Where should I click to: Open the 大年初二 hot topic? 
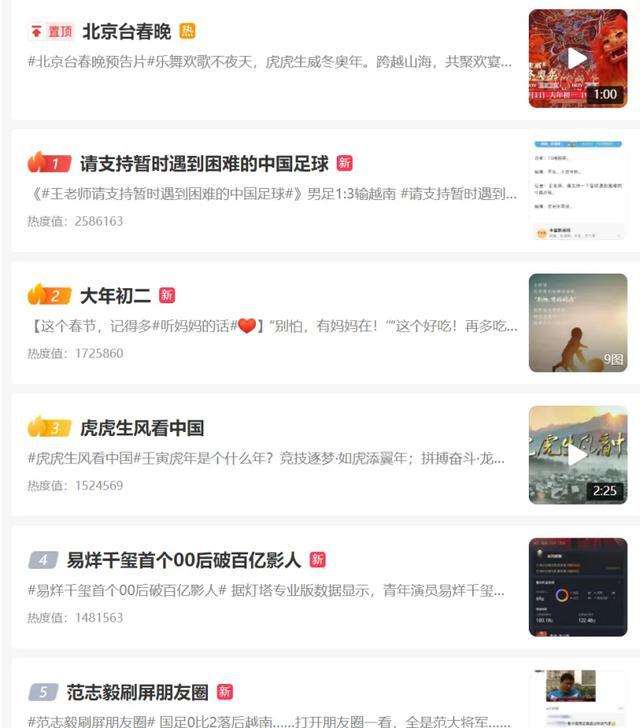point(115,295)
